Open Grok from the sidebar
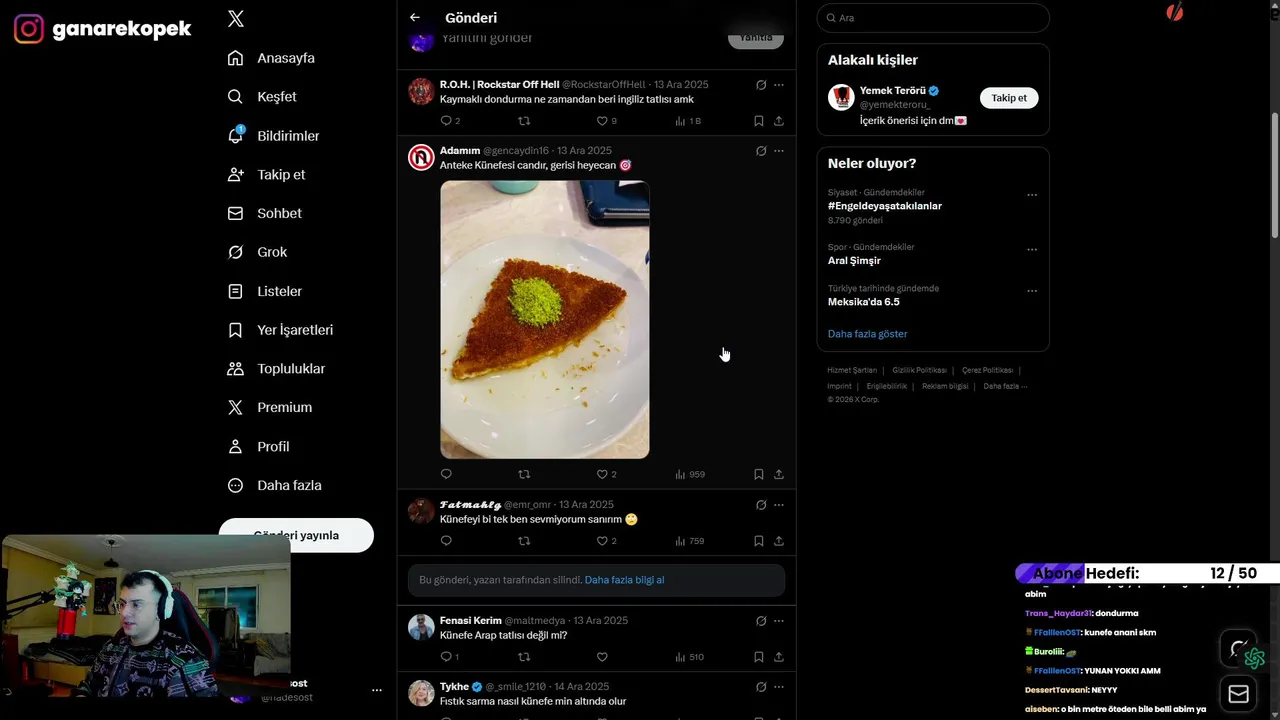The width and height of the screenshot is (1280, 720). (271, 252)
